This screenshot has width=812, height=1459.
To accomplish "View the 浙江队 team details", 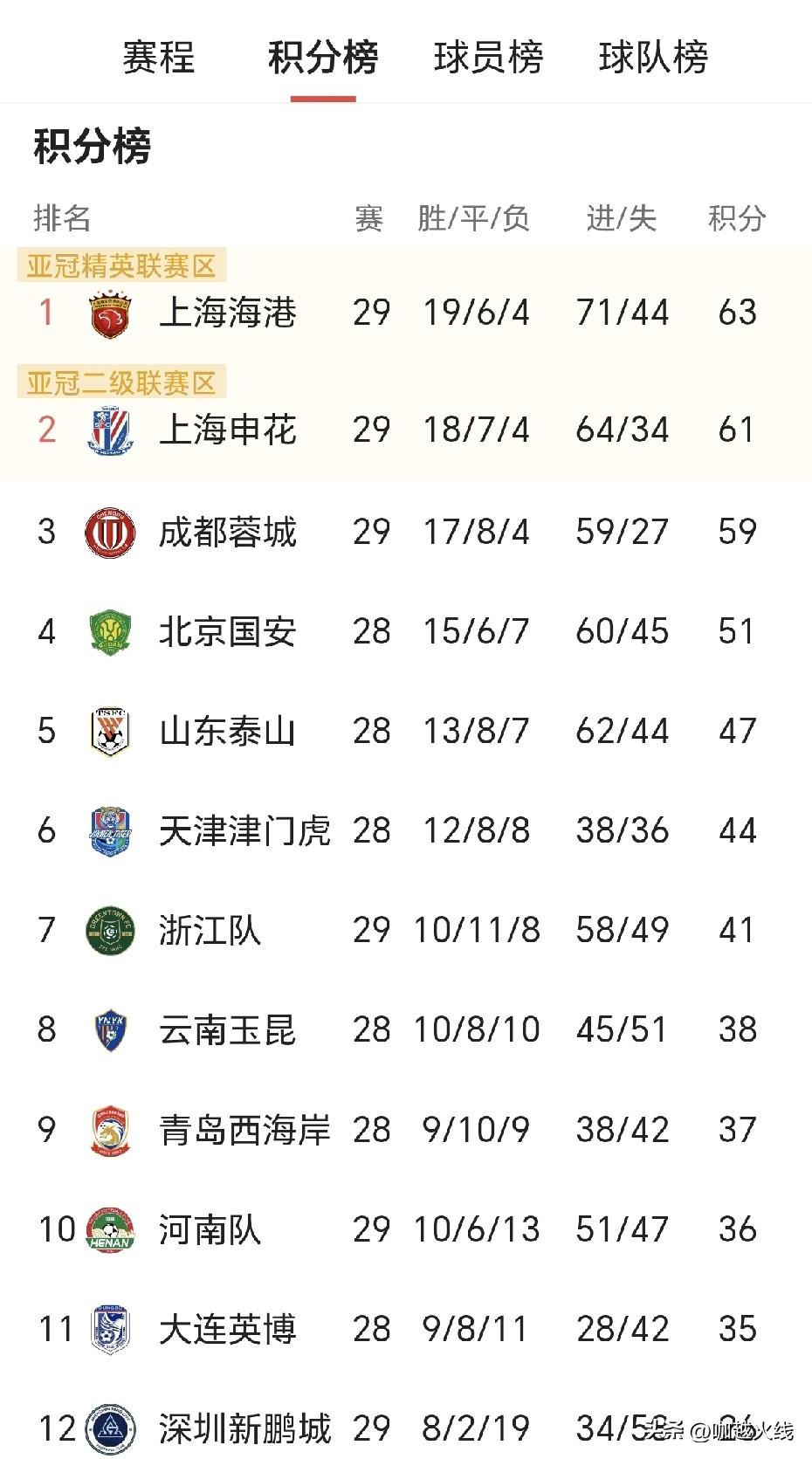I will 406,930.
